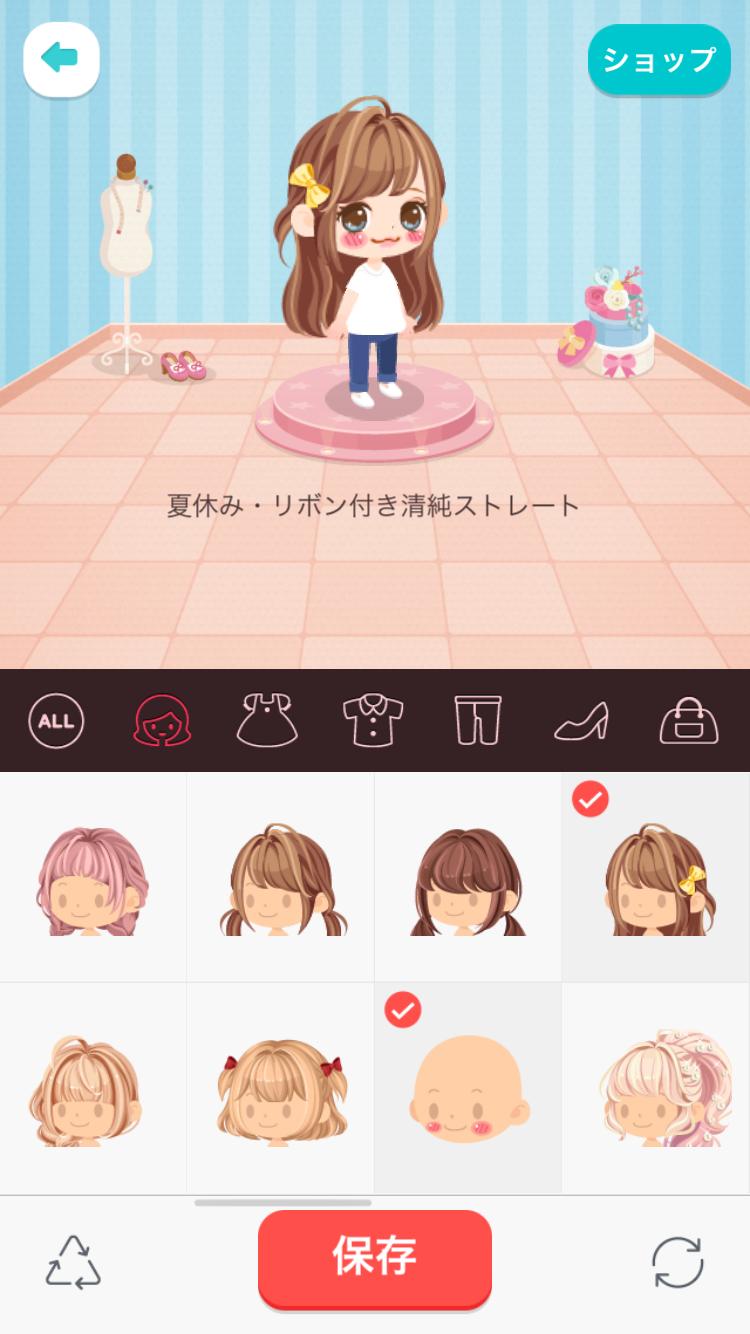
Task: Open the hairstyle category icon
Action: [x=160, y=720]
